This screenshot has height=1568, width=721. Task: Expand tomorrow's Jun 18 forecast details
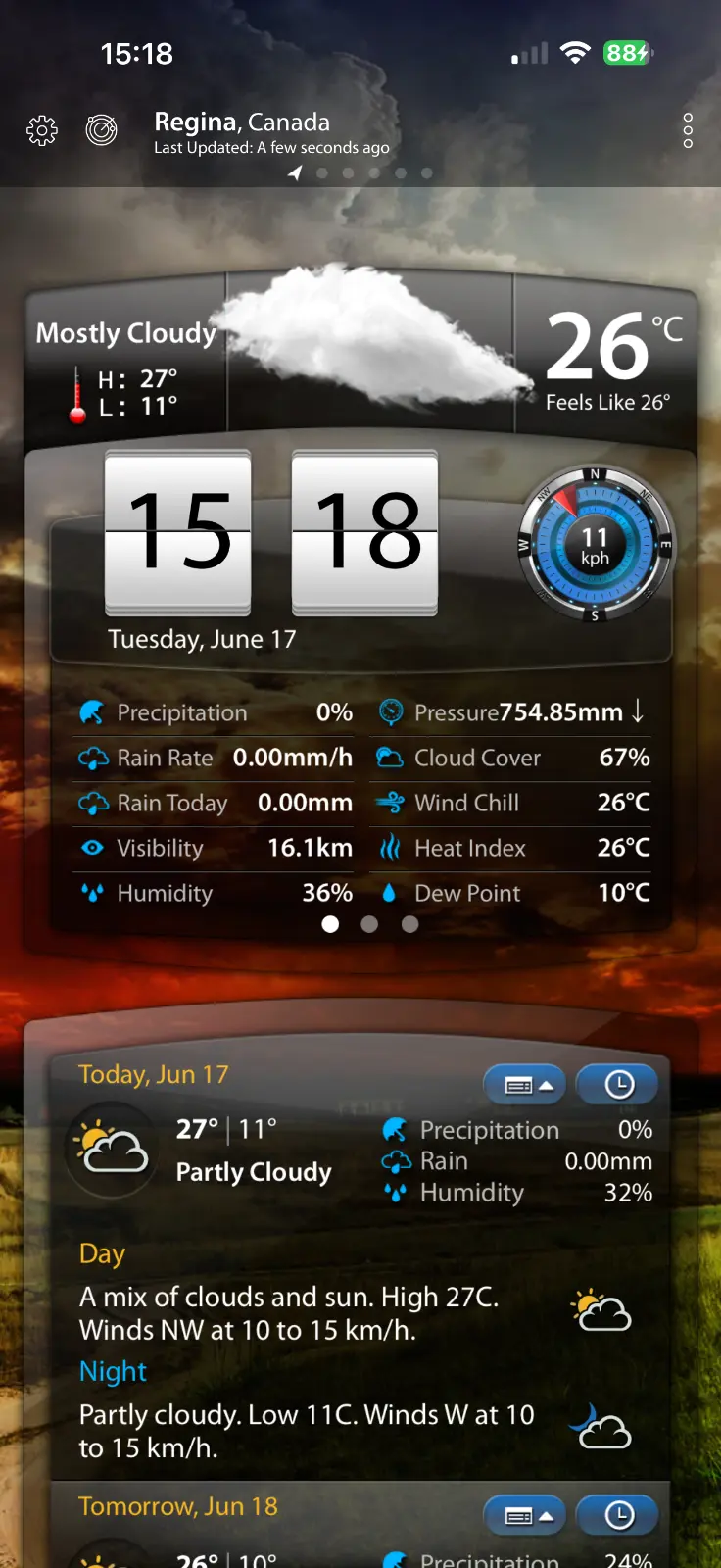(525, 1516)
